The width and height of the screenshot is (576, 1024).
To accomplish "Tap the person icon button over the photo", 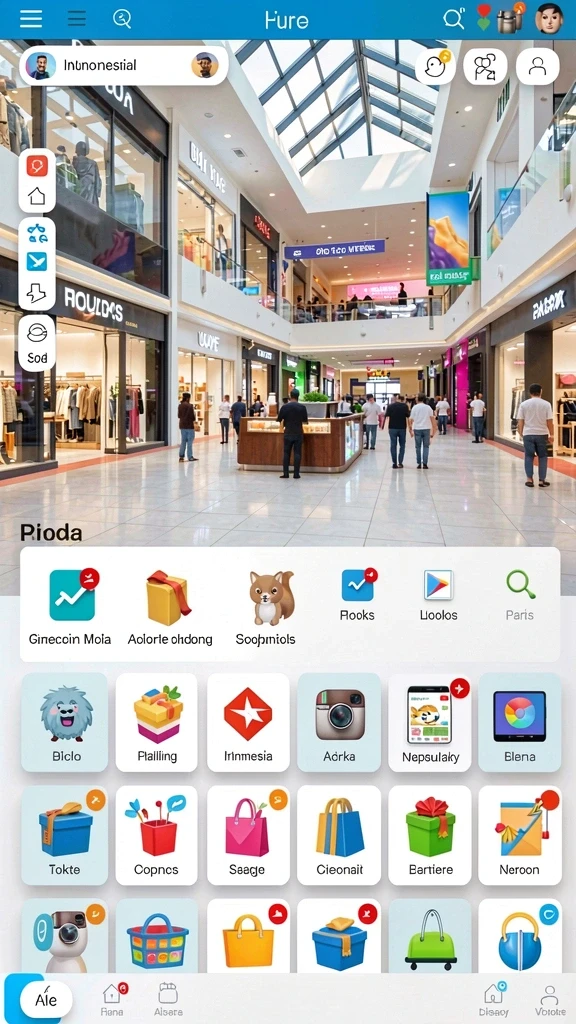I will click(x=537, y=66).
